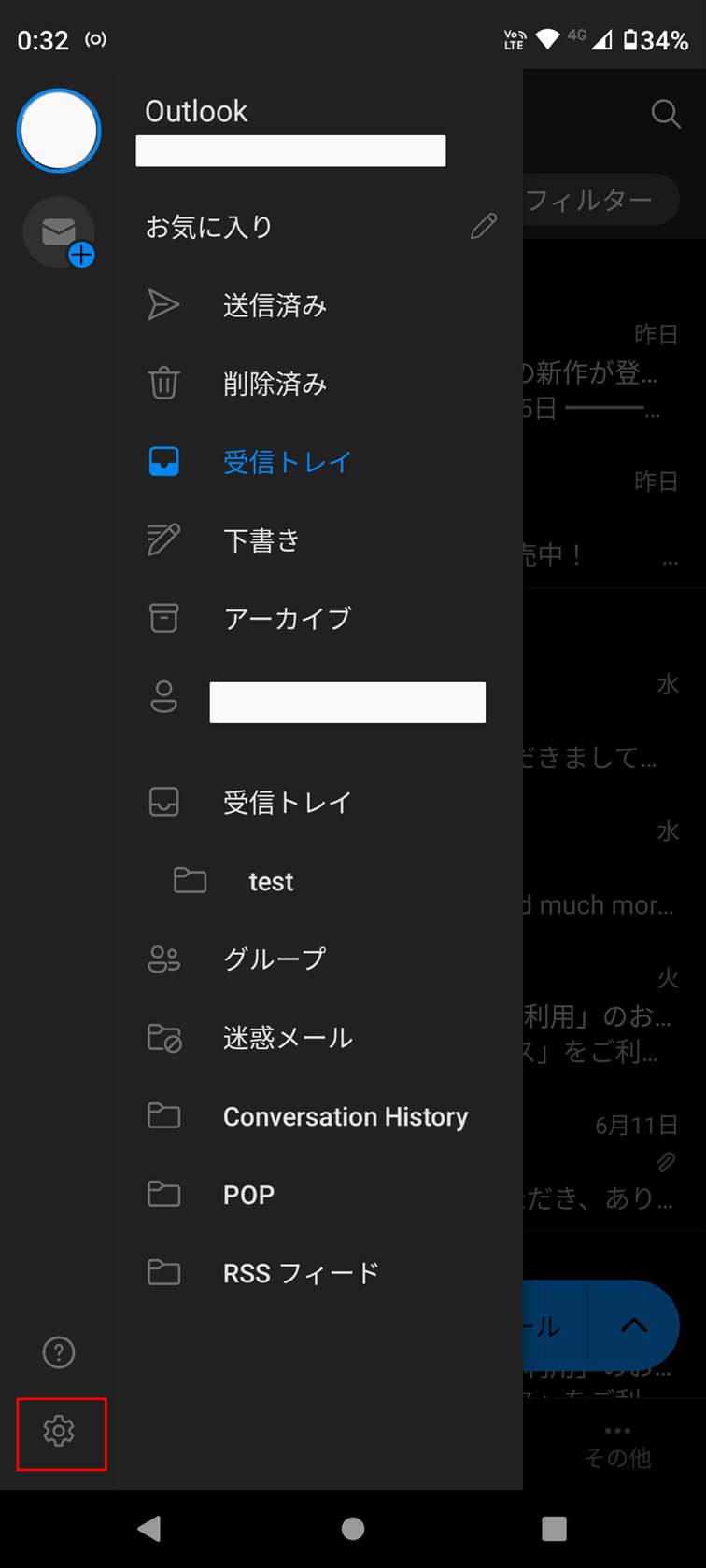Select the account avatar circle
The height and width of the screenshot is (1568, 706).
pyautogui.click(x=58, y=131)
